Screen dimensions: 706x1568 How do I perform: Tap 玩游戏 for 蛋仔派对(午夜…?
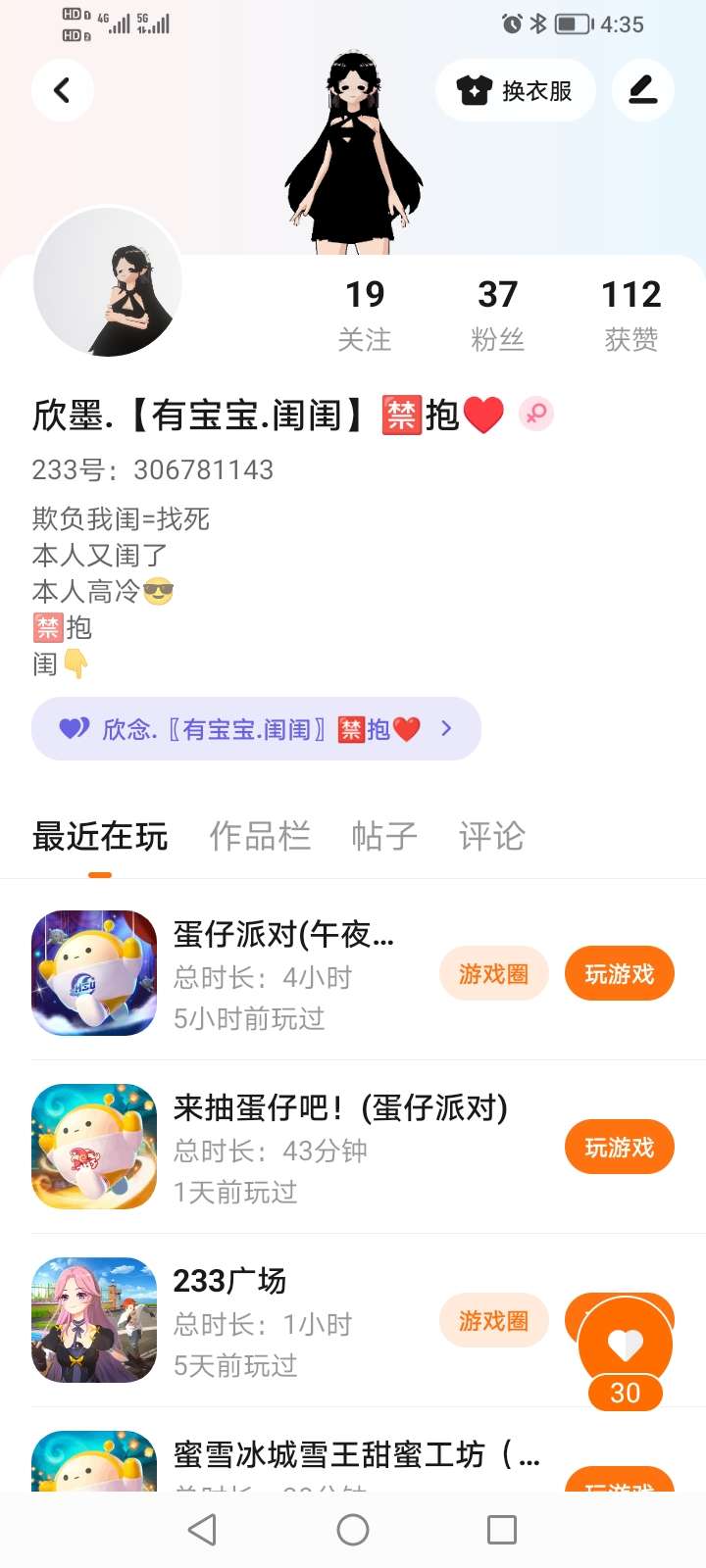click(x=620, y=973)
